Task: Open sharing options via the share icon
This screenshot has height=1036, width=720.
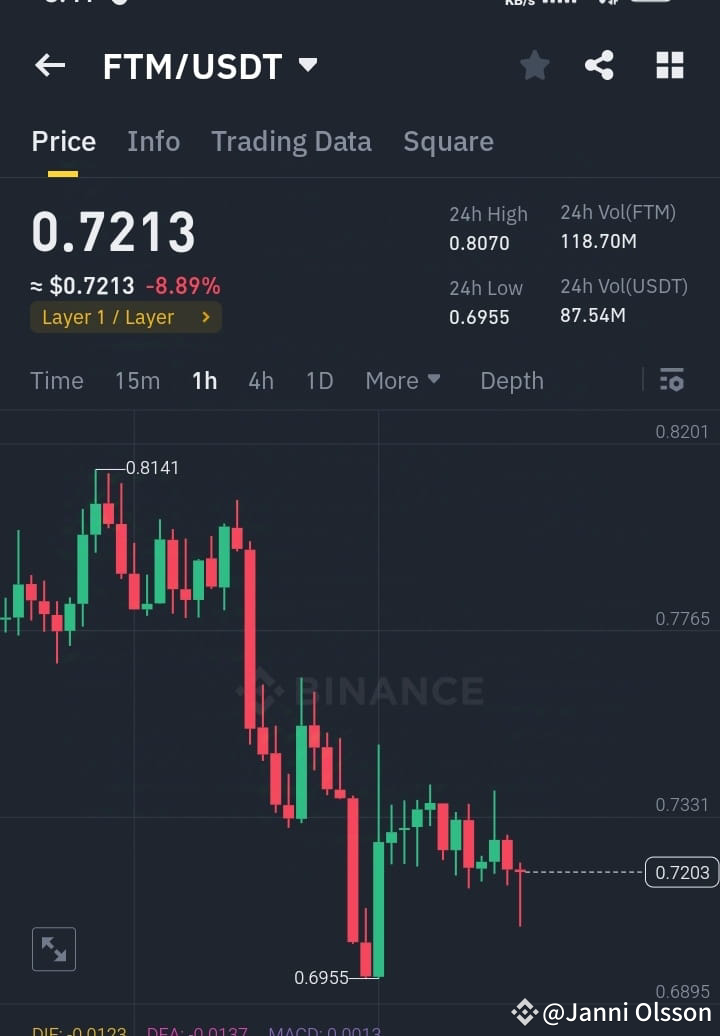Action: pyautogui.click(x=600, y=65)
